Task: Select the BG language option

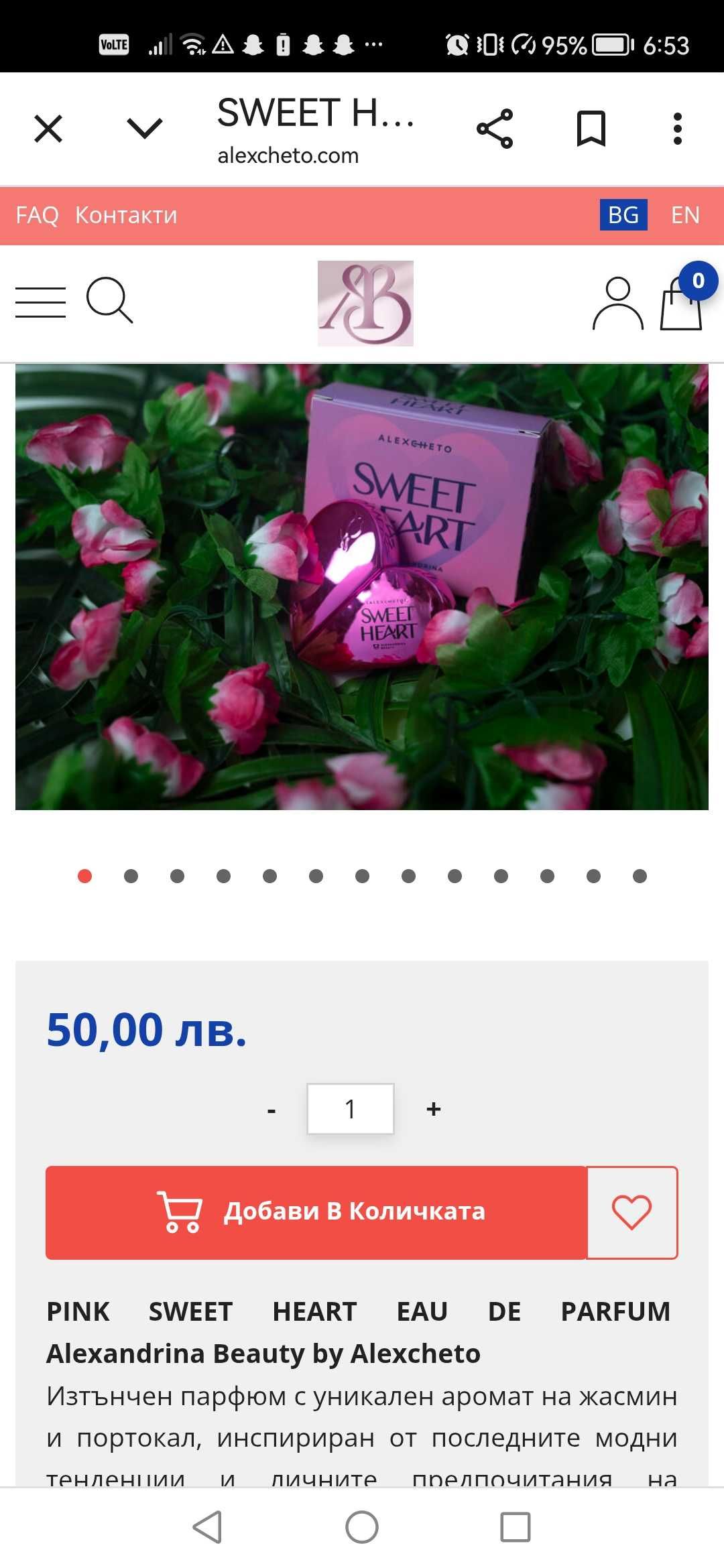Action: 623,215
